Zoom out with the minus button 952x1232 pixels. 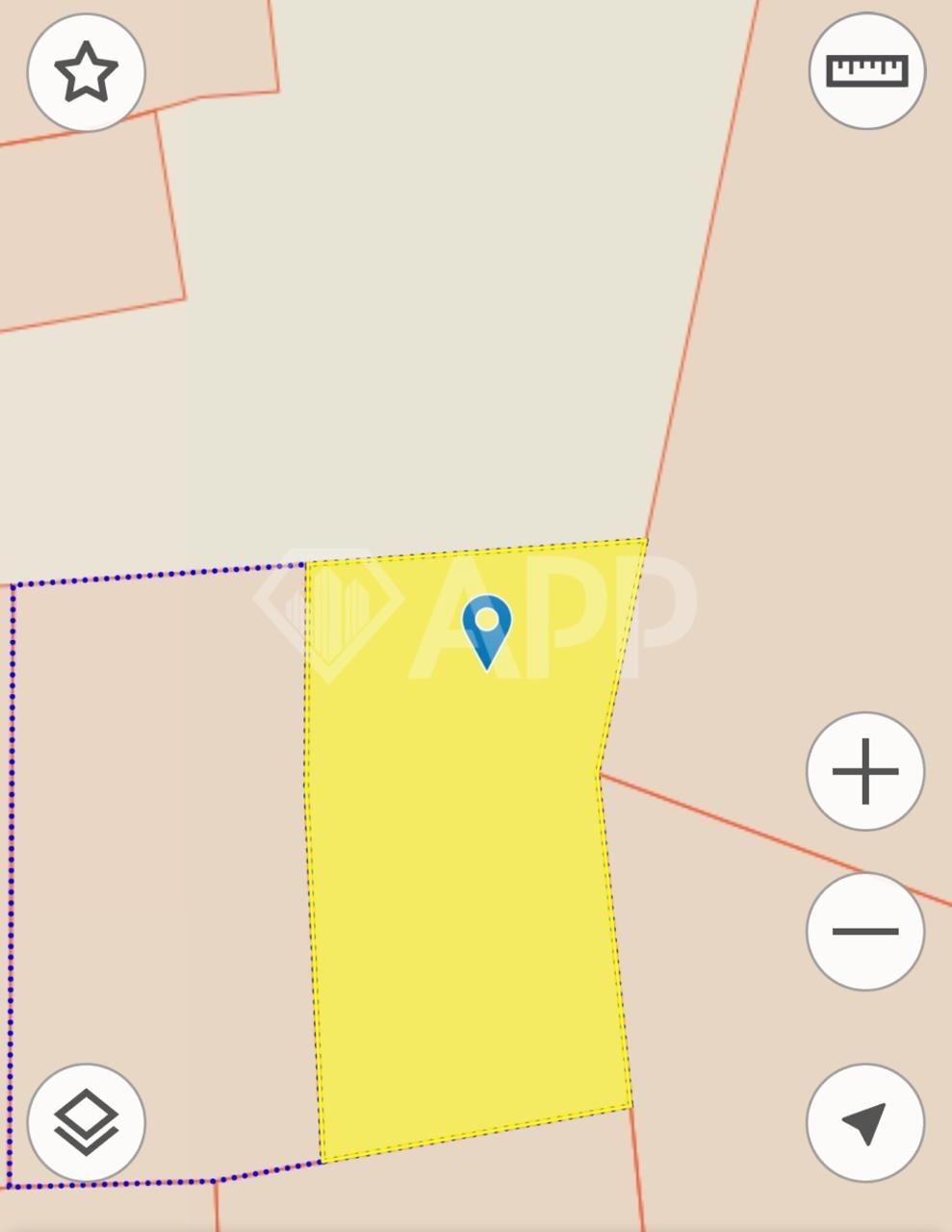pos(864,931)
